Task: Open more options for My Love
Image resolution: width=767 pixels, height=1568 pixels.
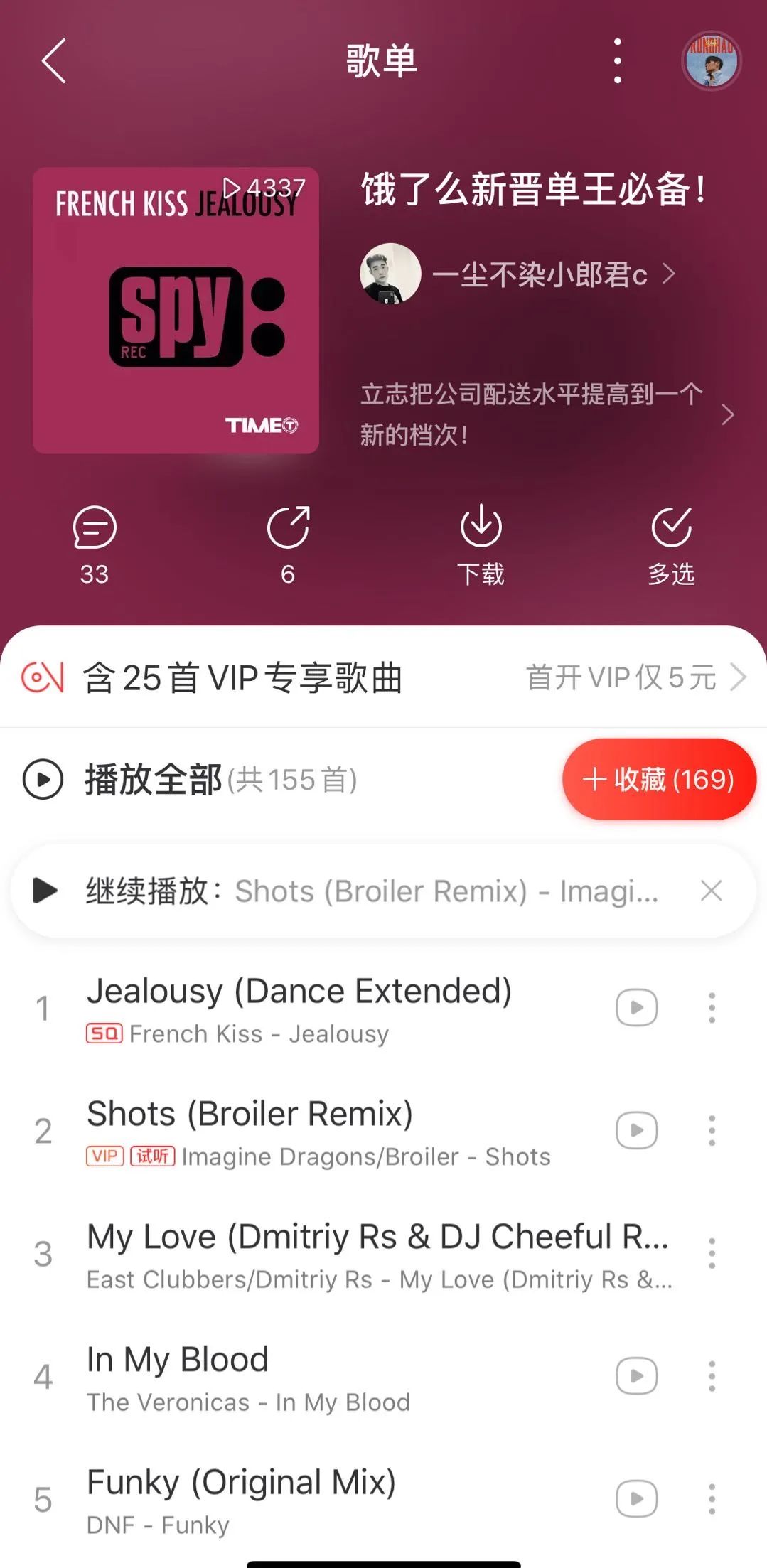Action: 712,1253
